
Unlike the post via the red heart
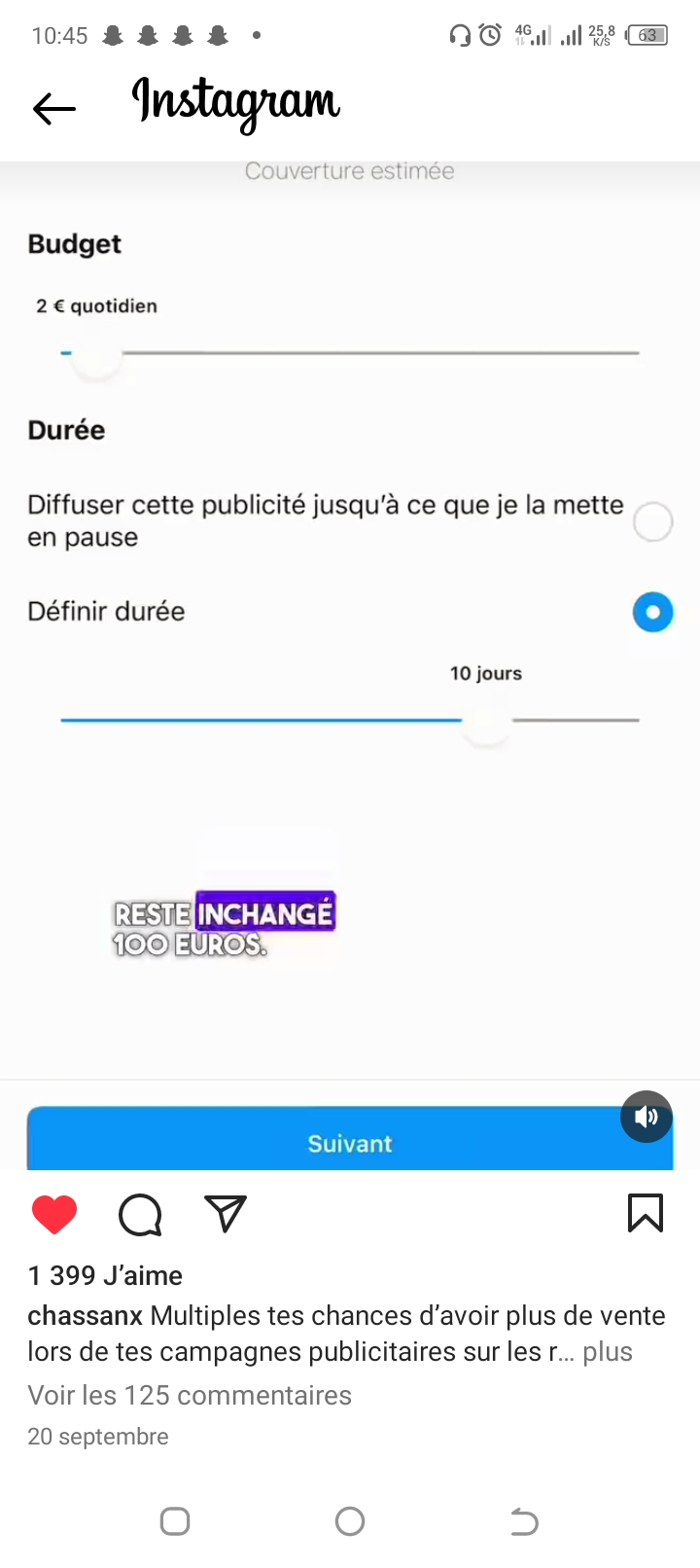54,1215
